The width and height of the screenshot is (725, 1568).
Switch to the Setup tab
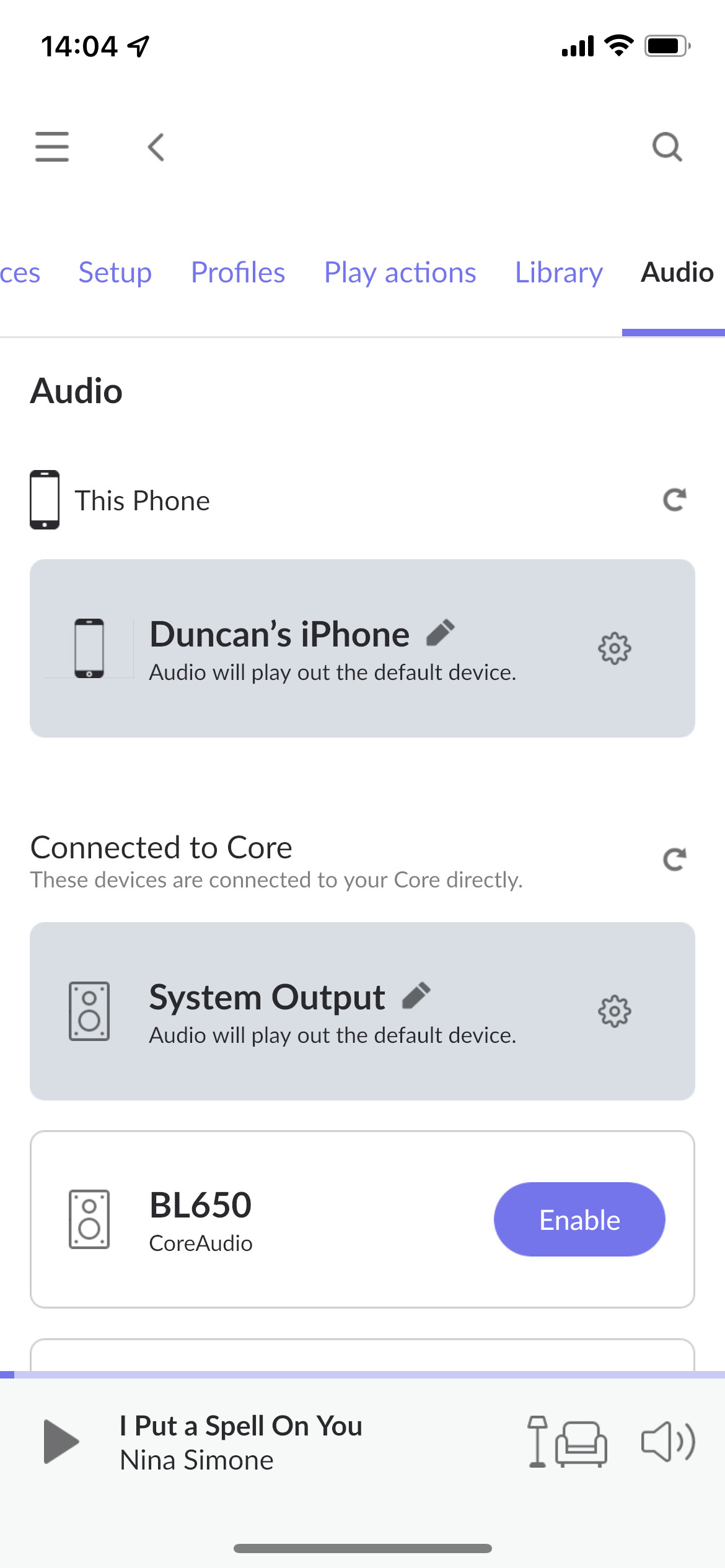[x=115, y=272]
